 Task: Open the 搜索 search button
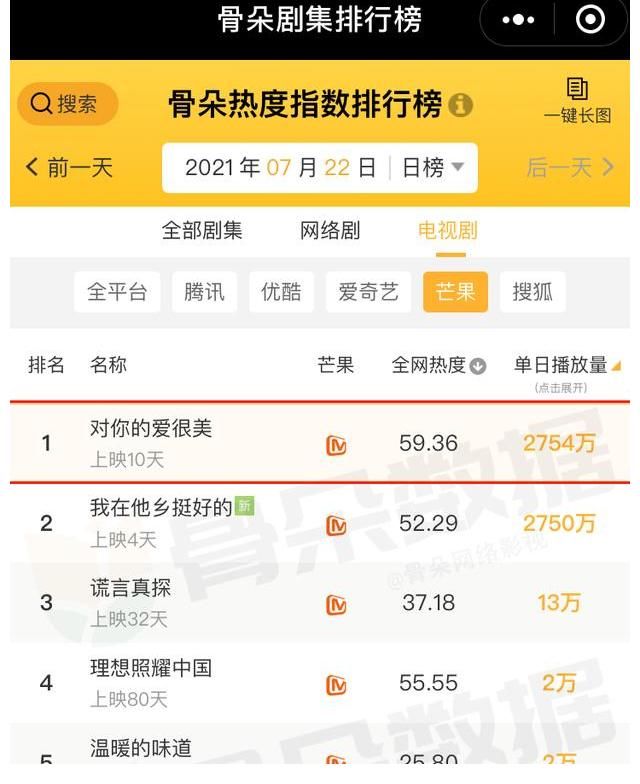[67, 104]
